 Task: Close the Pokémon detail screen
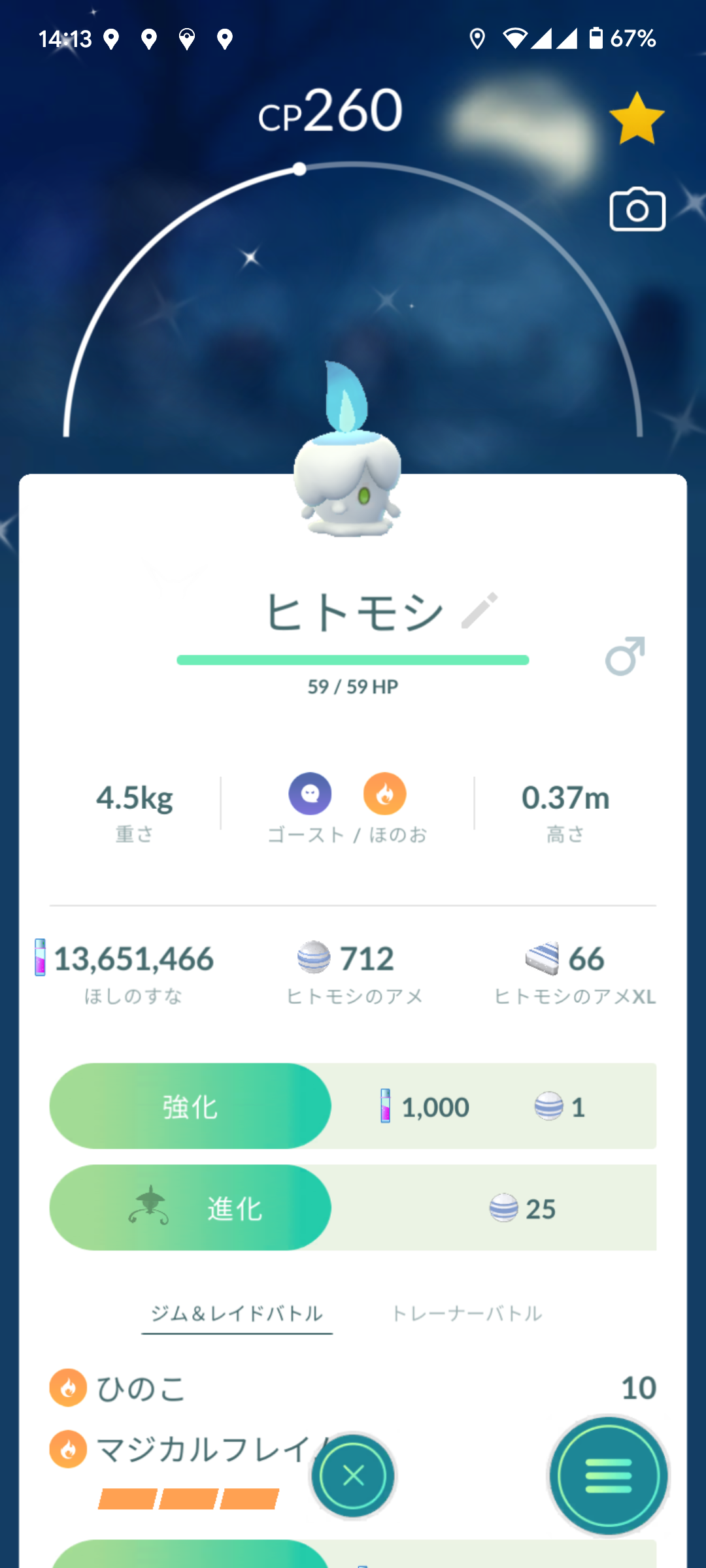pyautogui.click(x=353, y=1475)
